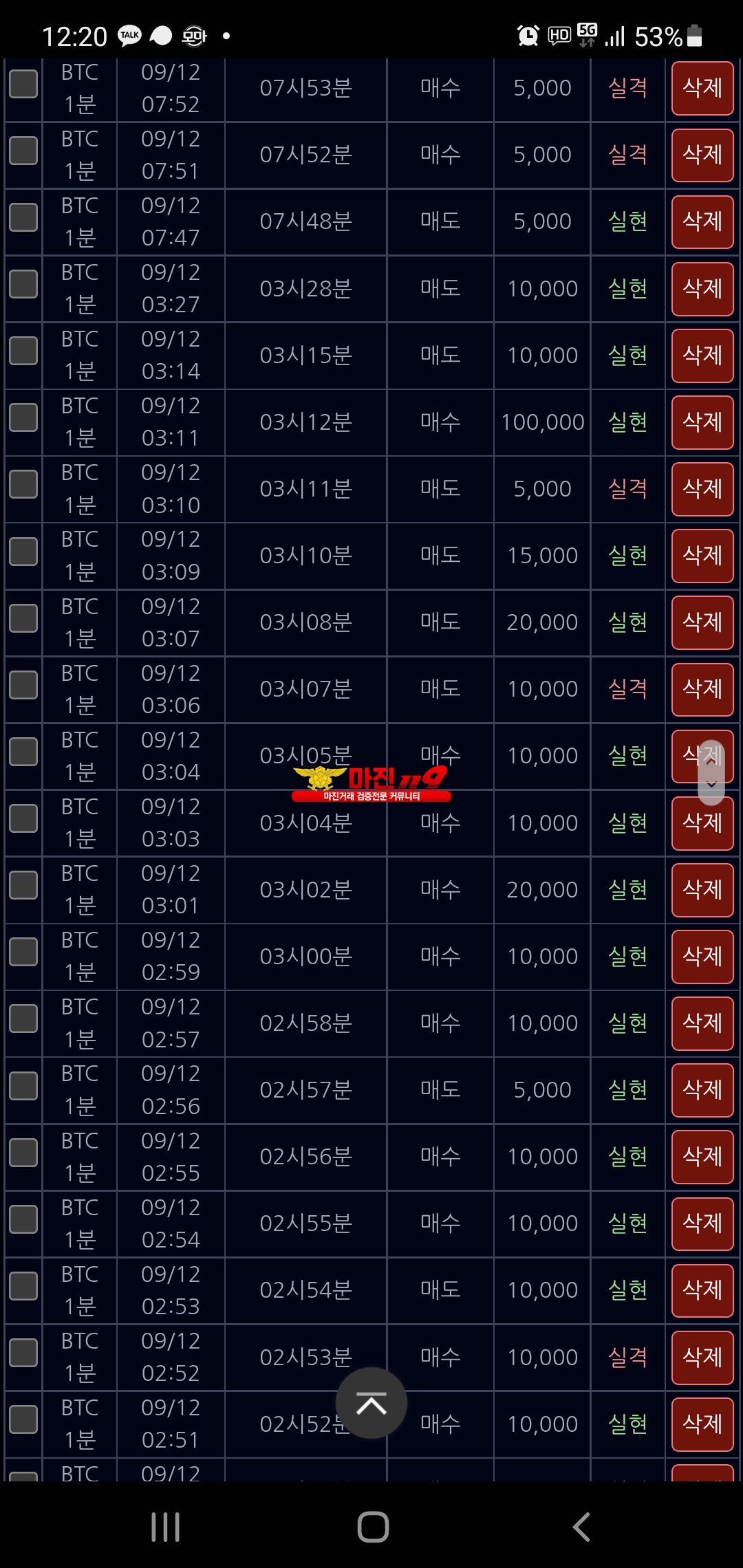Tick the checkbox for 03시11분 entry

click(23, 484)
